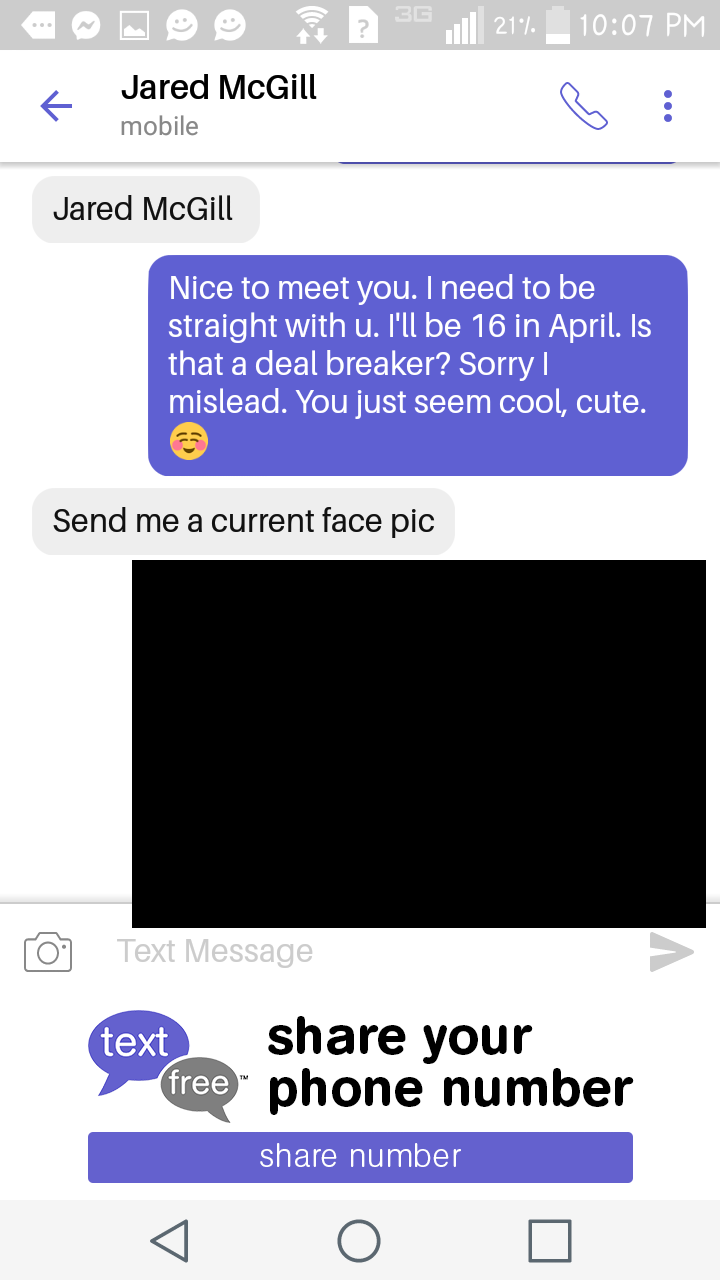
Task: Tap the send arrow icon
Action: 671,952
